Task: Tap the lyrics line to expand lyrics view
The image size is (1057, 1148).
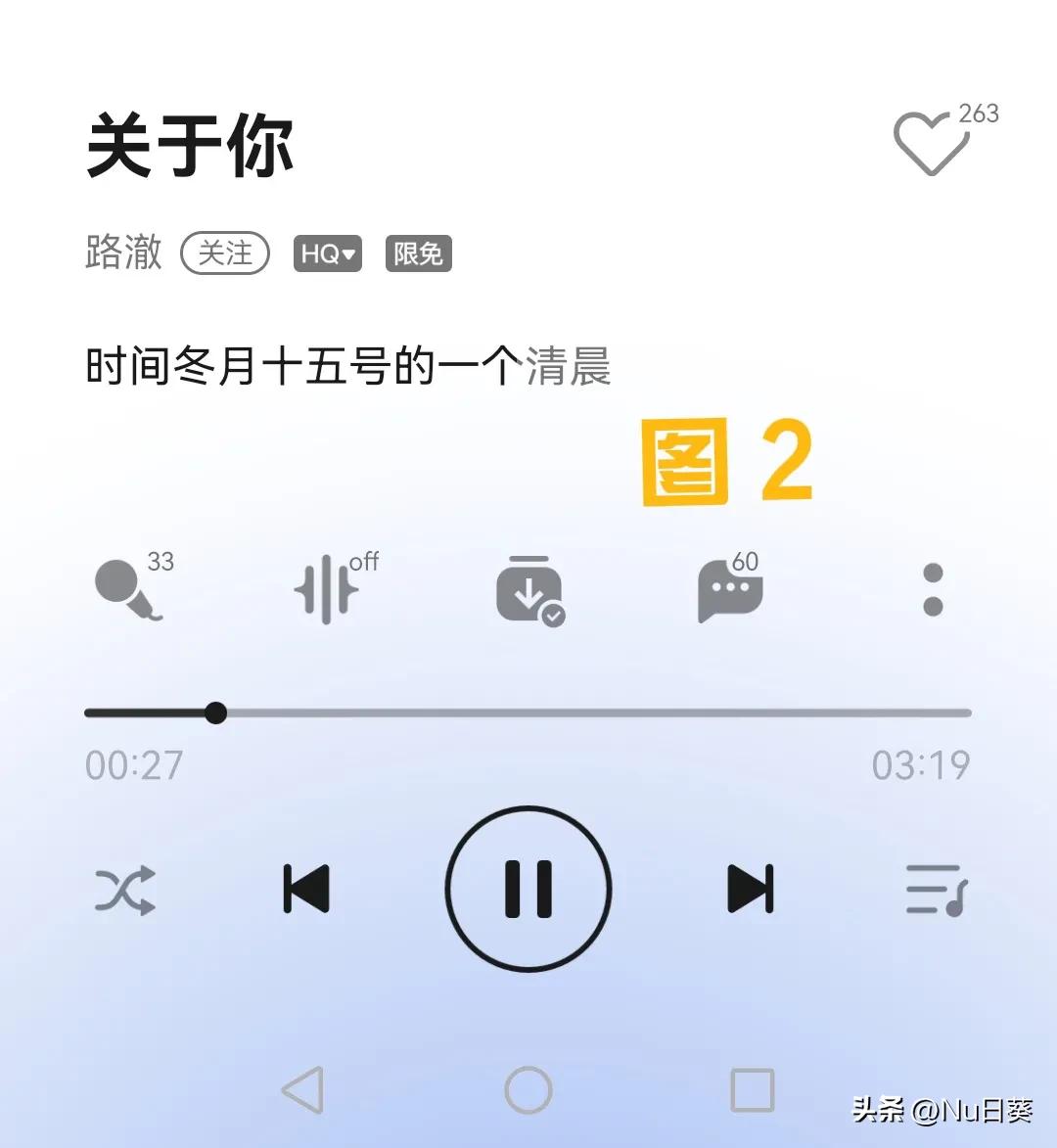Action: point(347,361)
